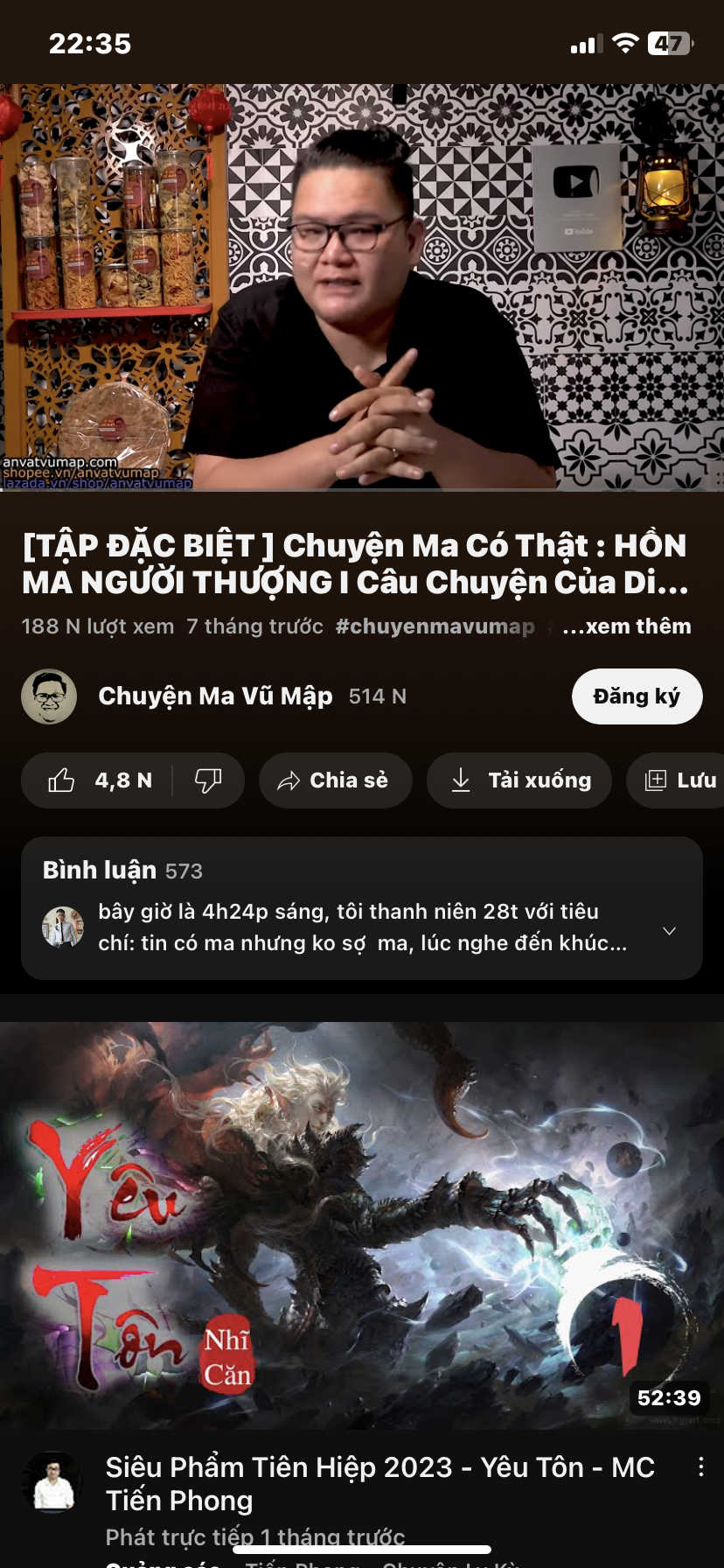
Task: Download video using Tải xuống
Action: point(519,780)
